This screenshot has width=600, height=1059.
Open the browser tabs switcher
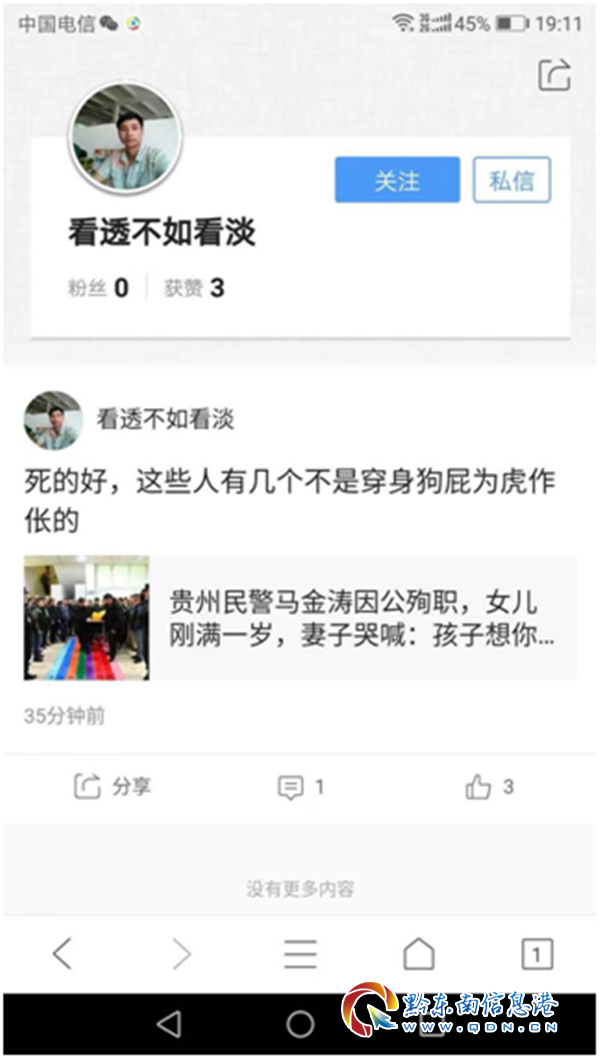pos(536,954)
